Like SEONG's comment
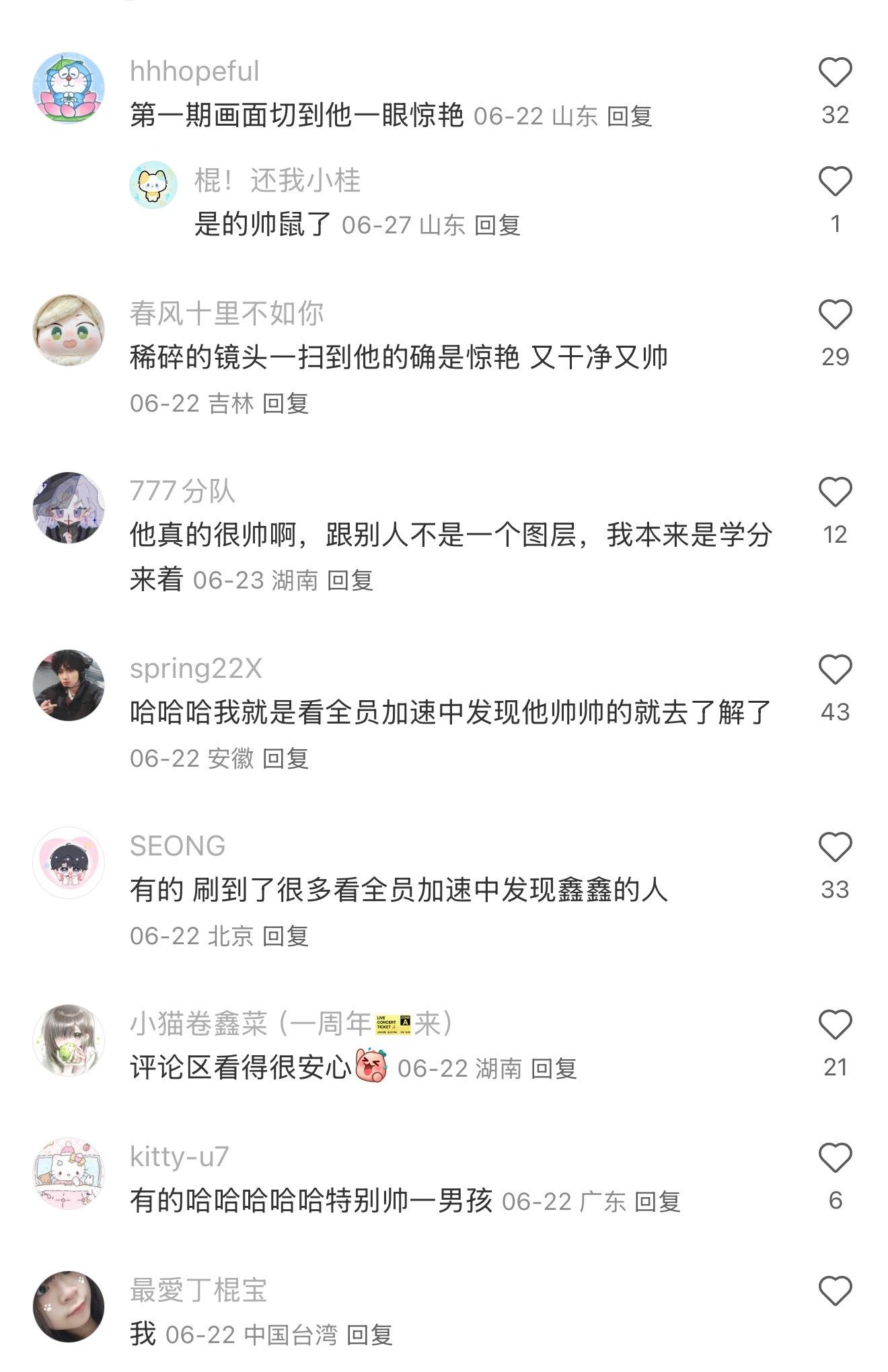The height and width of the screenshot is (1372, 888). (x=835, y=847)
